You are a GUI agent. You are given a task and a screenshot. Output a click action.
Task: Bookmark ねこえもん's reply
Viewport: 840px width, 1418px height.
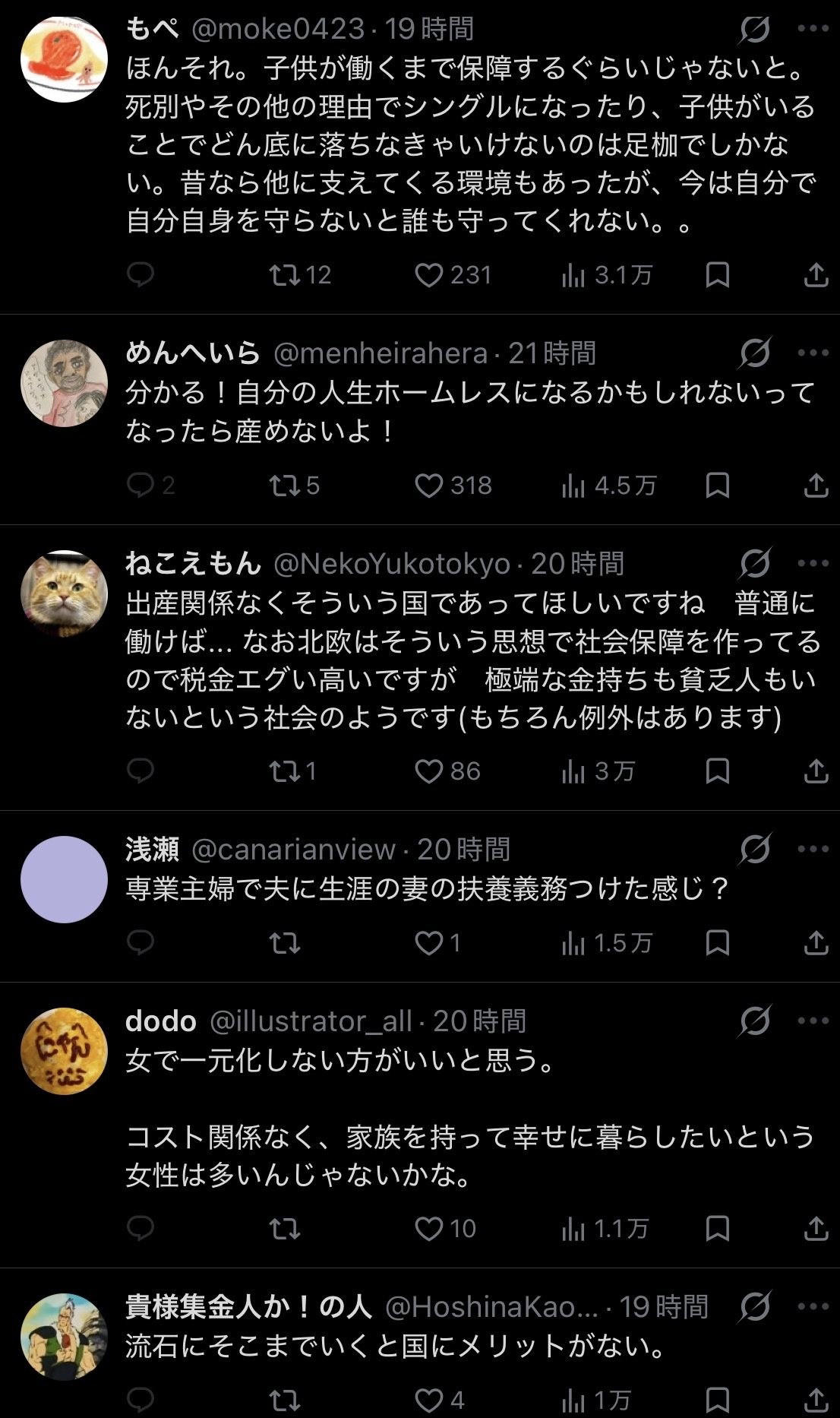click(718, 771)
